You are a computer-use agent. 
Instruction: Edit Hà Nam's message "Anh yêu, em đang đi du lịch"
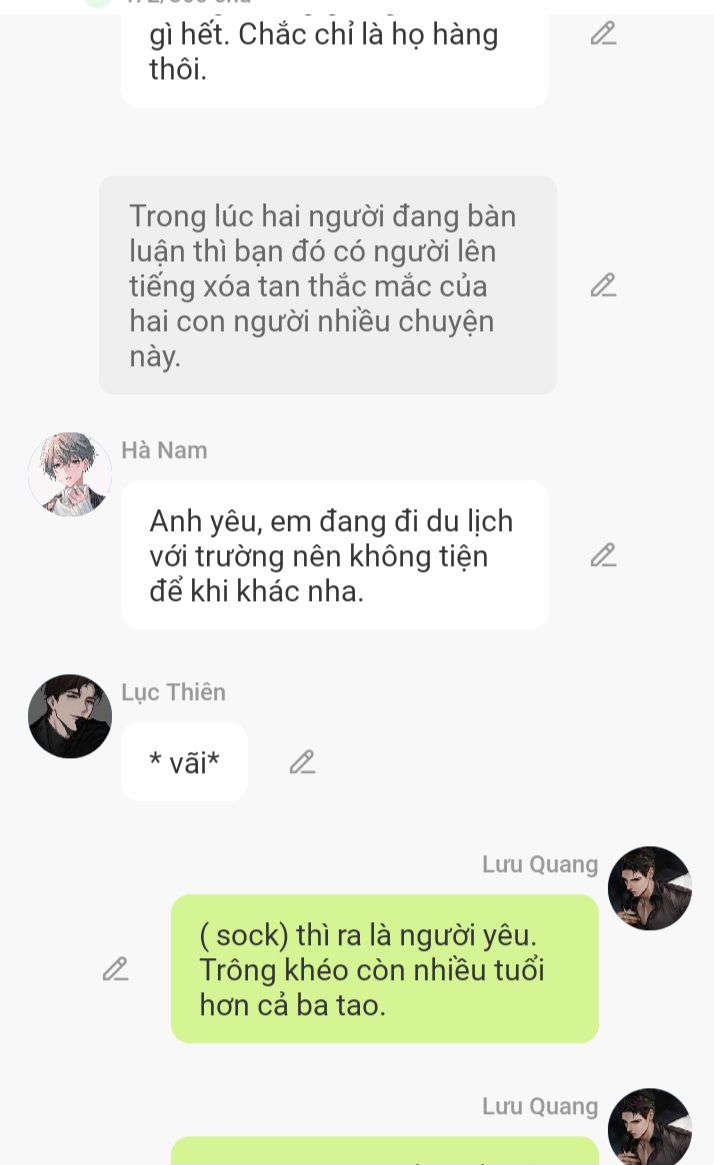[x=603, y=555]
